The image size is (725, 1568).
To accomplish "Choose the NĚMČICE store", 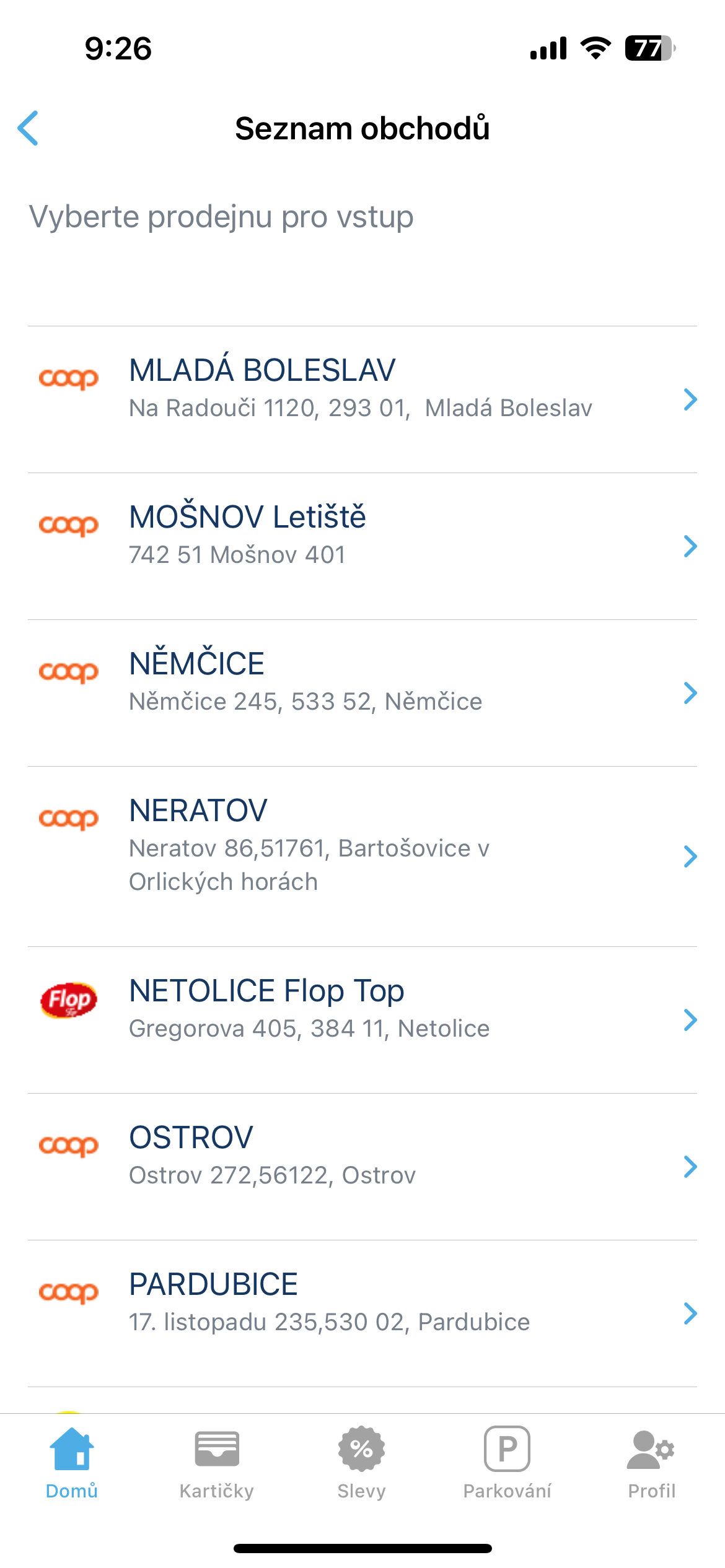I will 362,693.
